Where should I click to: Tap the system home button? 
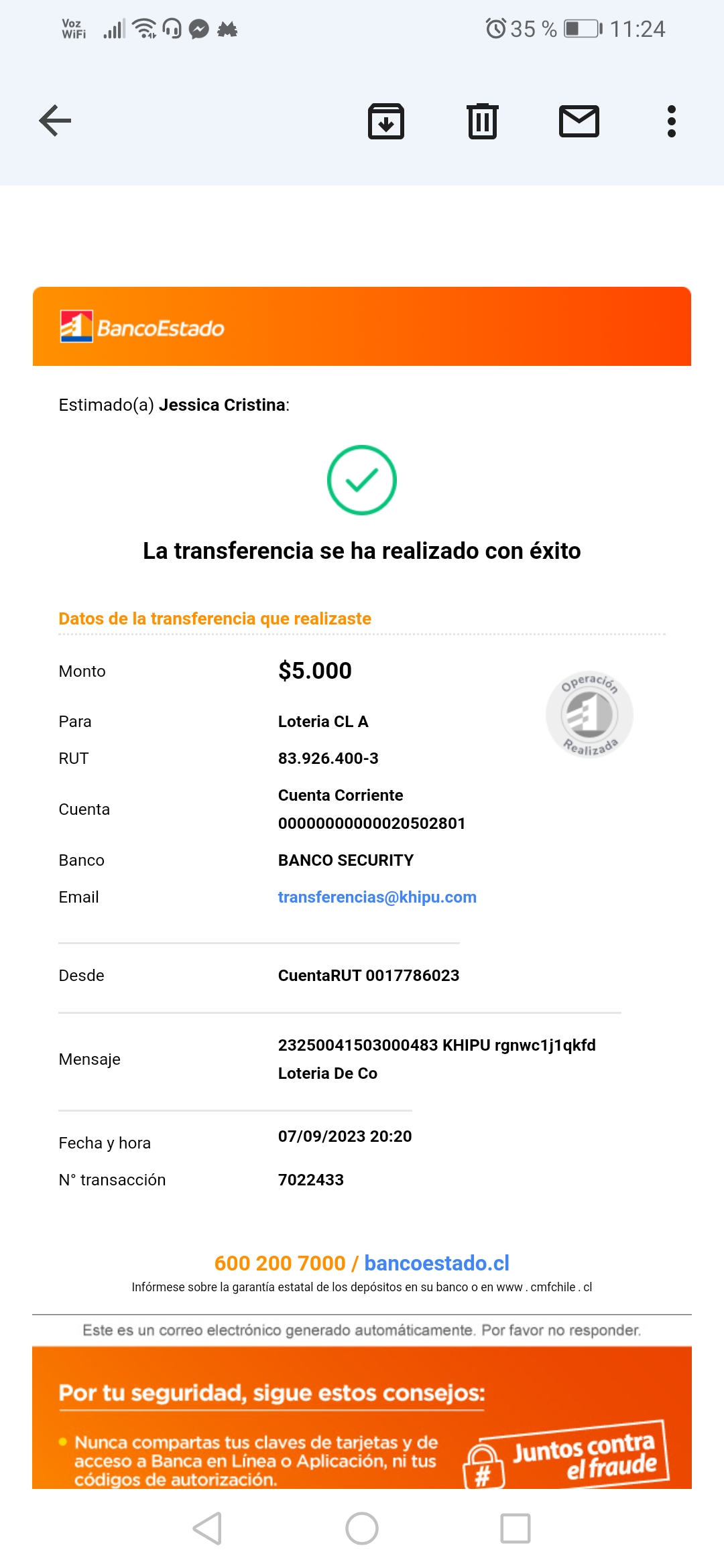[362, 1528]
